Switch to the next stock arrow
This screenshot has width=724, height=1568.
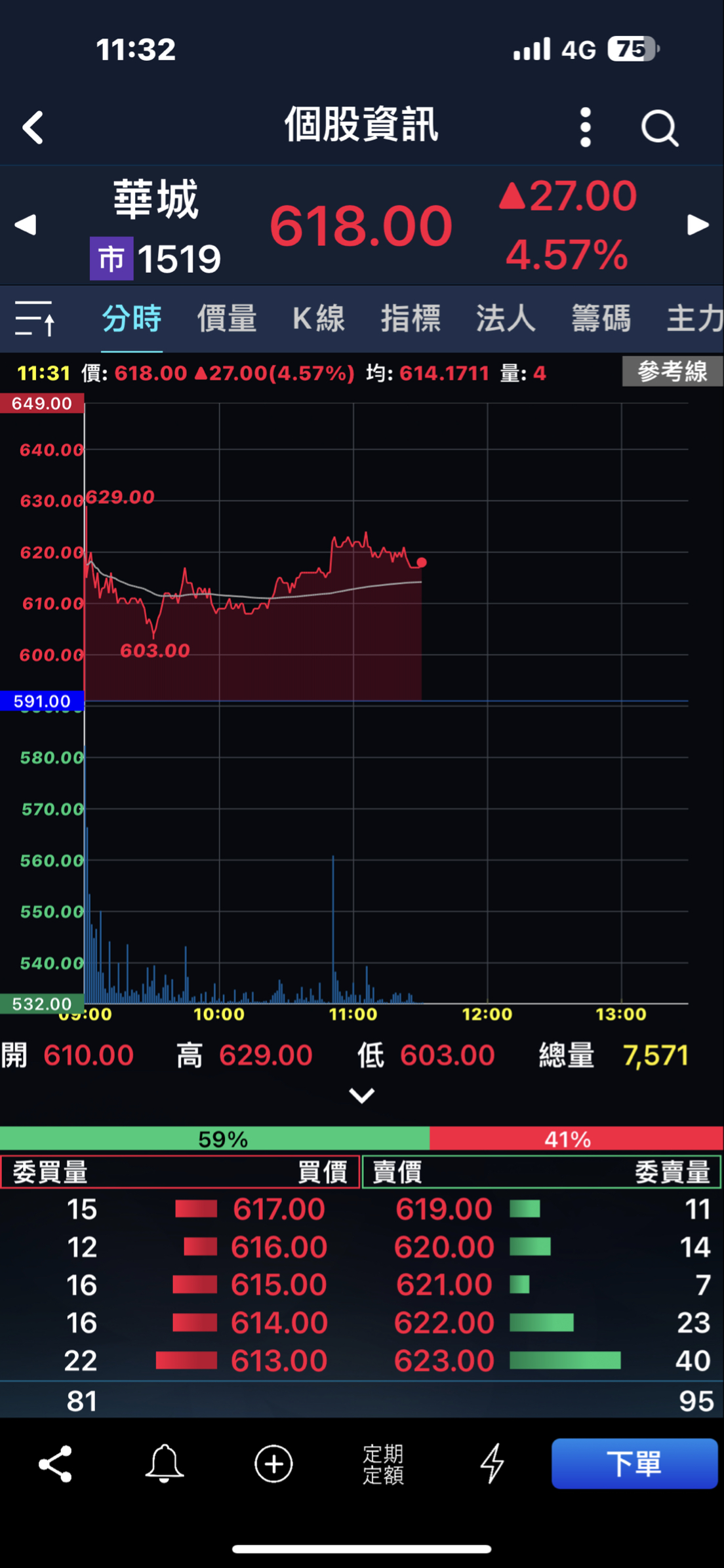pyautogui.click(x=698, y=225)
